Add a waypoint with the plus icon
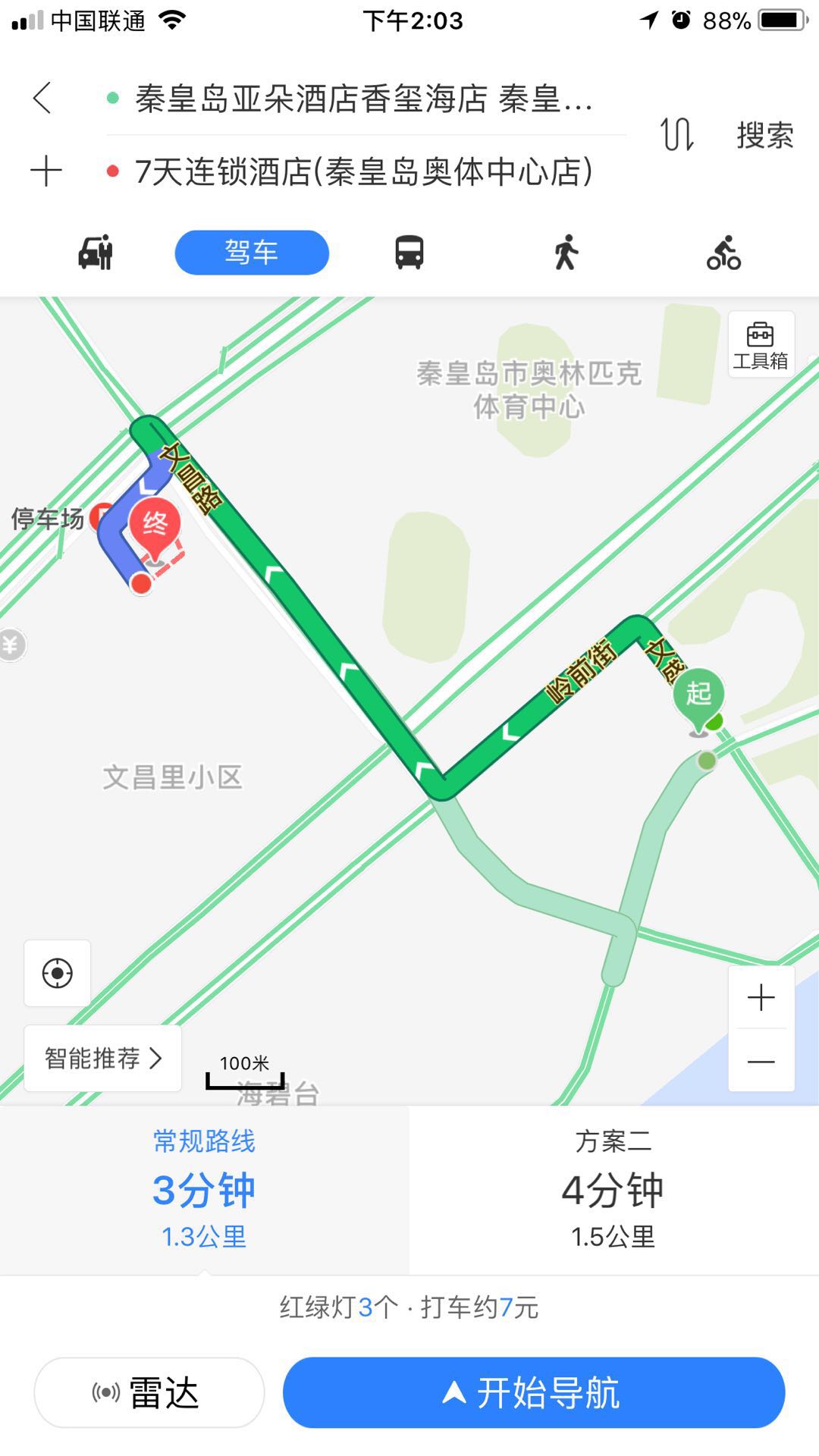Screen dimensions: 819x1456 [45, 171]
